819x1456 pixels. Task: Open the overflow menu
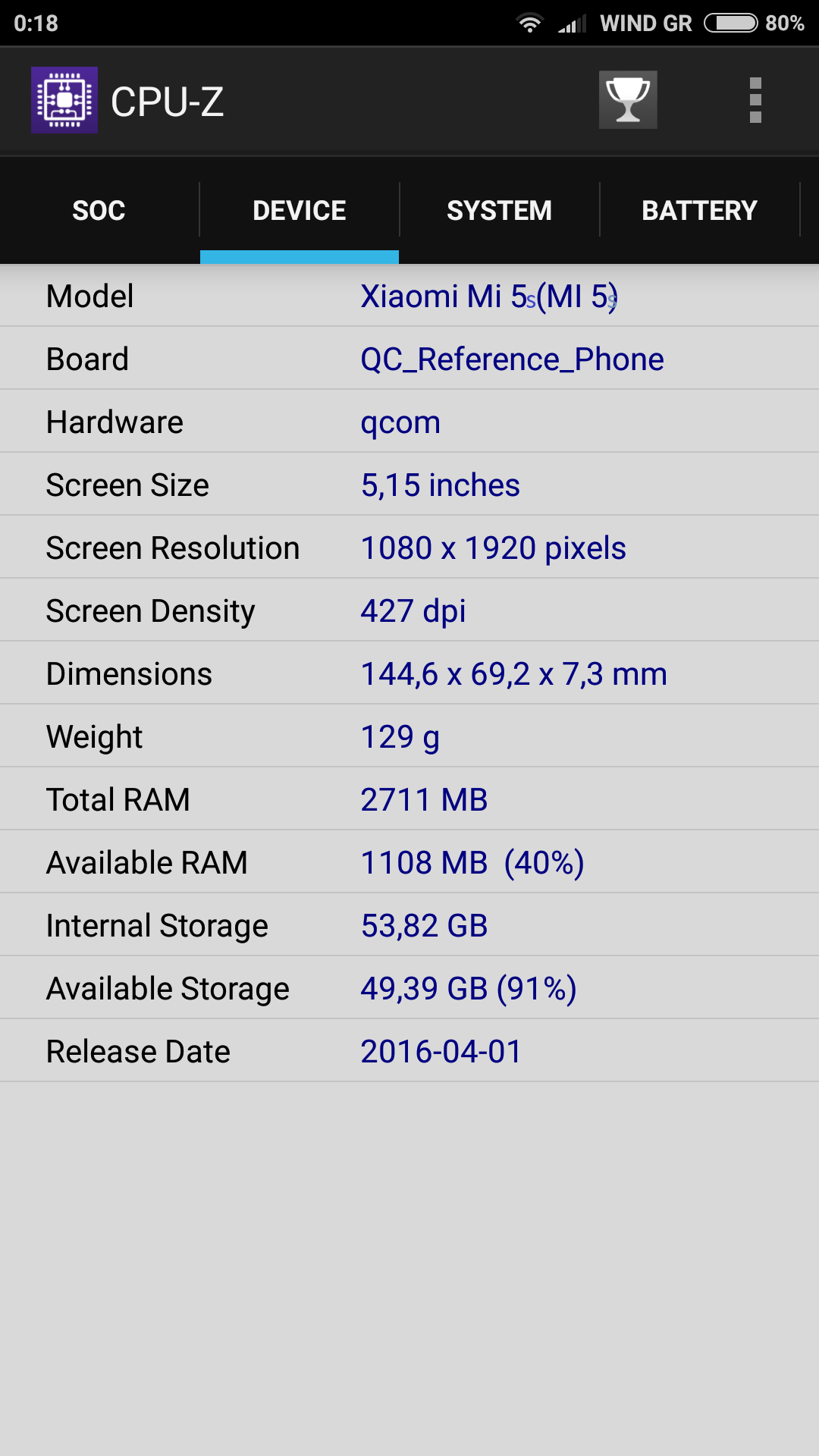[x=755, y=100]
